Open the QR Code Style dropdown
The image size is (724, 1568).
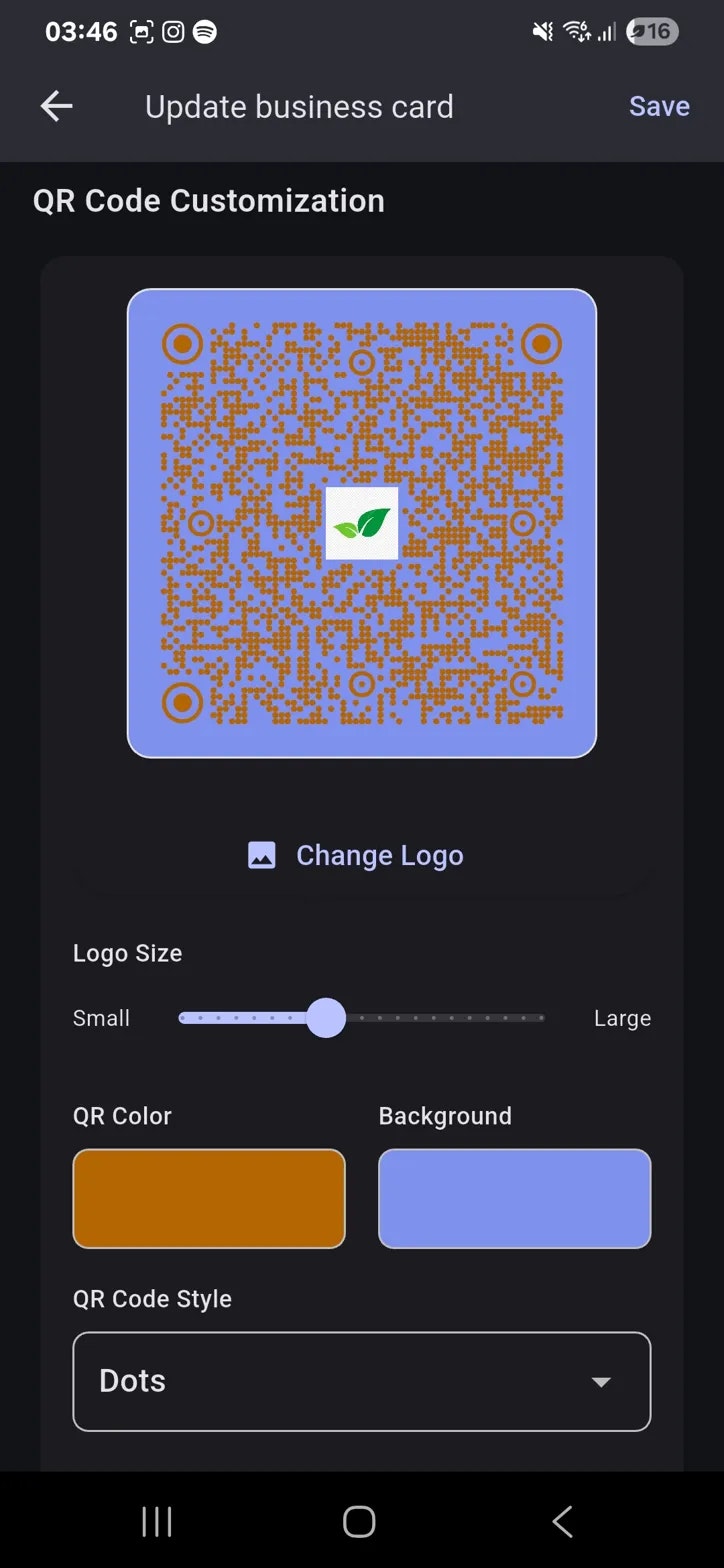pos(362,1381)
